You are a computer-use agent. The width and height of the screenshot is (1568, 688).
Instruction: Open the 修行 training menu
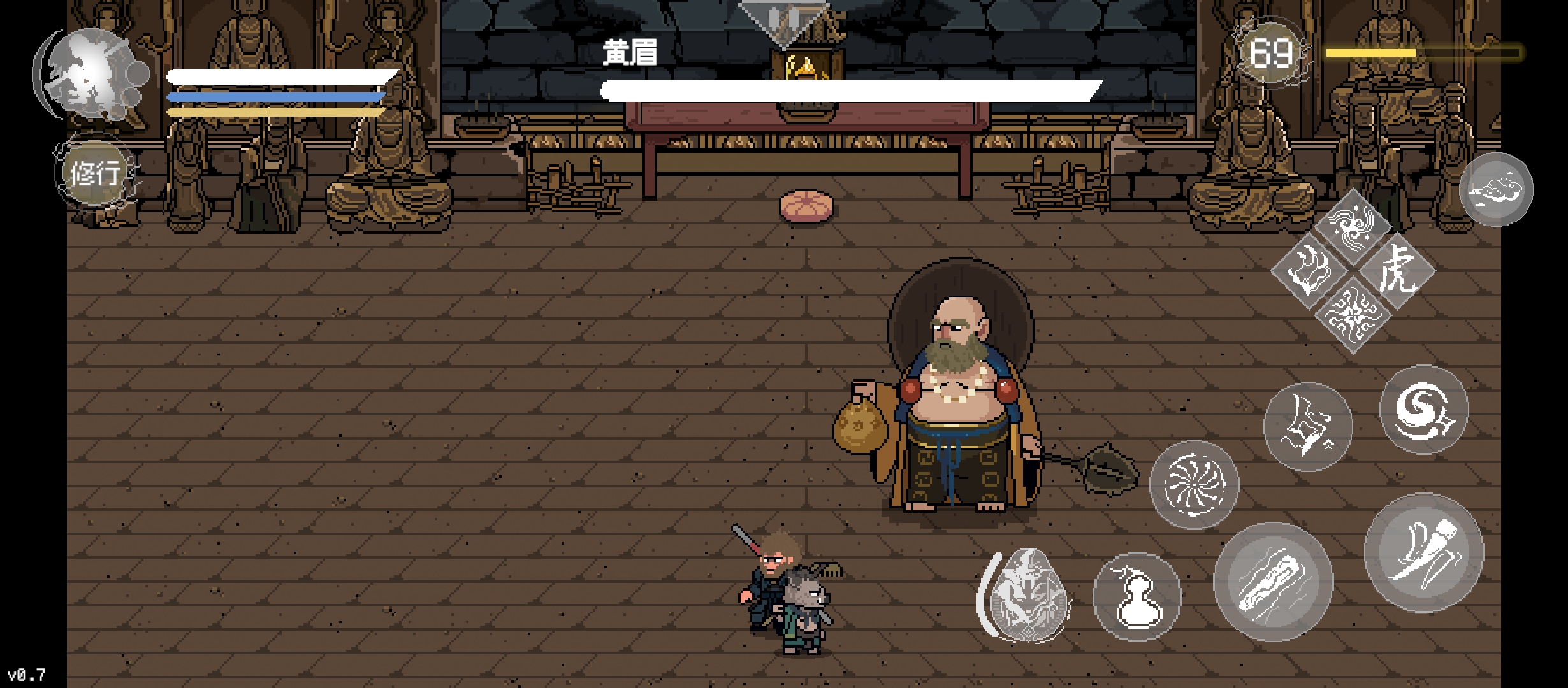(x=95, y=173)
